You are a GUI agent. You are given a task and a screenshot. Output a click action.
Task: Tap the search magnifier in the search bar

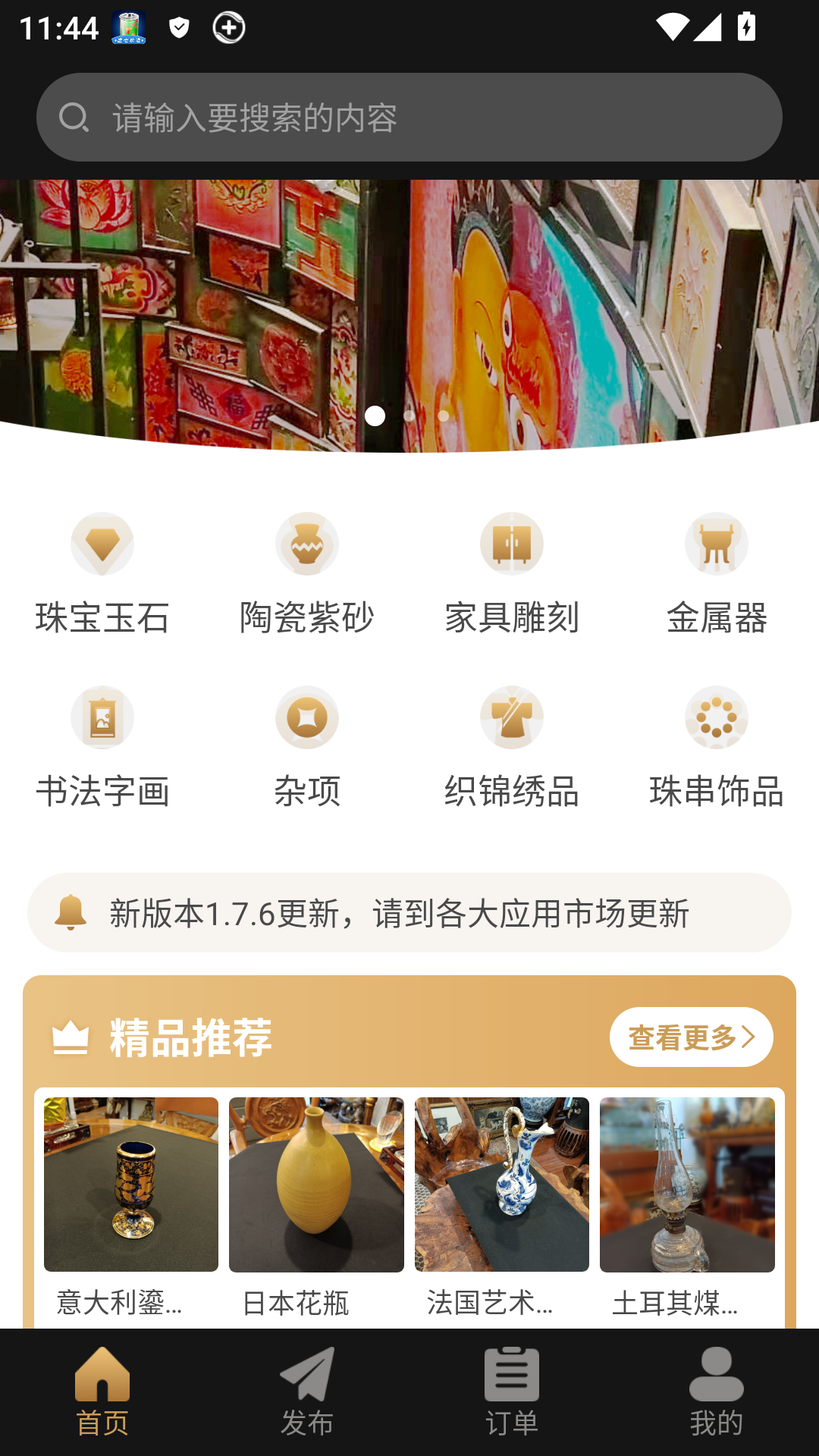click(74, 117)
